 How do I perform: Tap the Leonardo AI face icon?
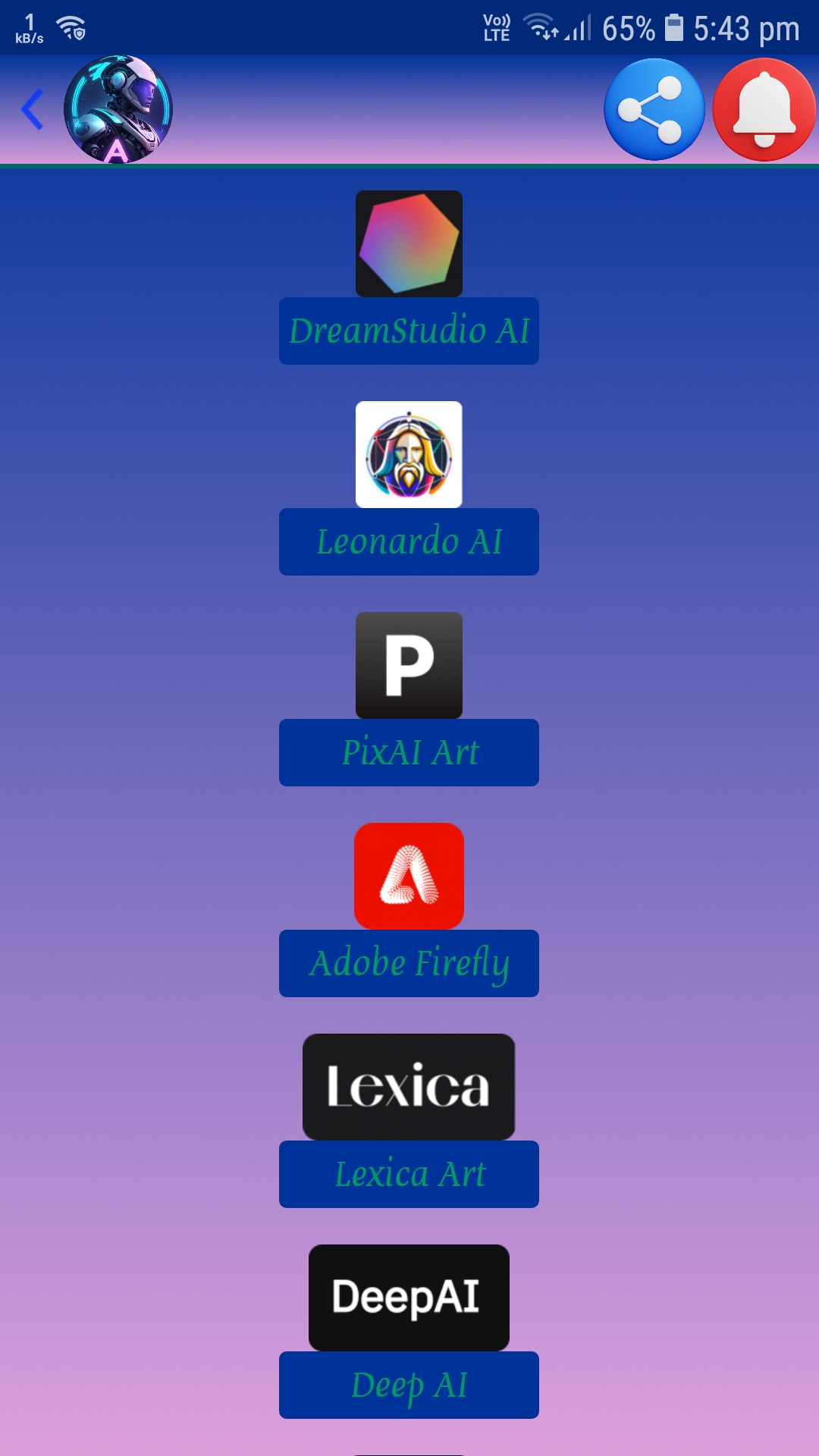point(409,456)
